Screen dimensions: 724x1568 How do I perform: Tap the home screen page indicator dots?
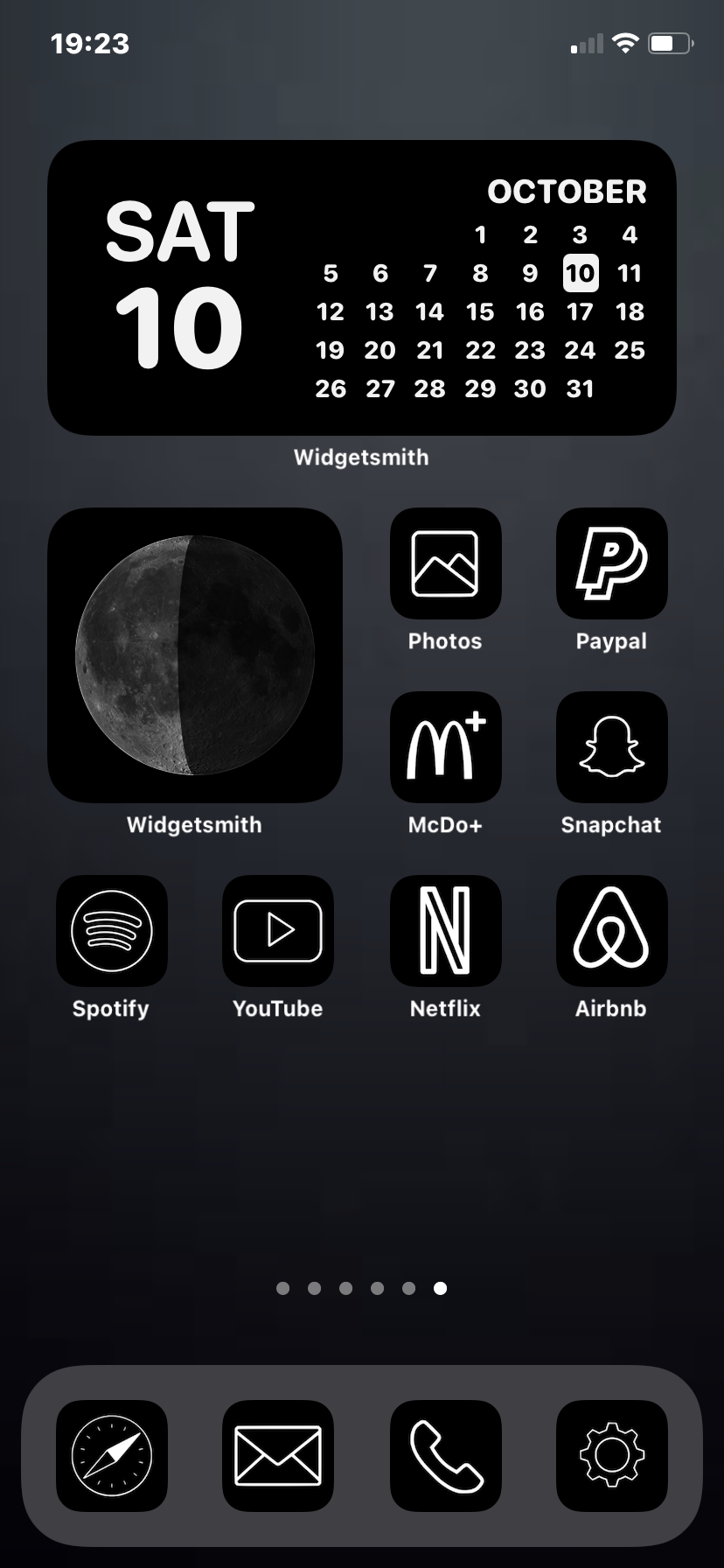(x=361, y=1288)
